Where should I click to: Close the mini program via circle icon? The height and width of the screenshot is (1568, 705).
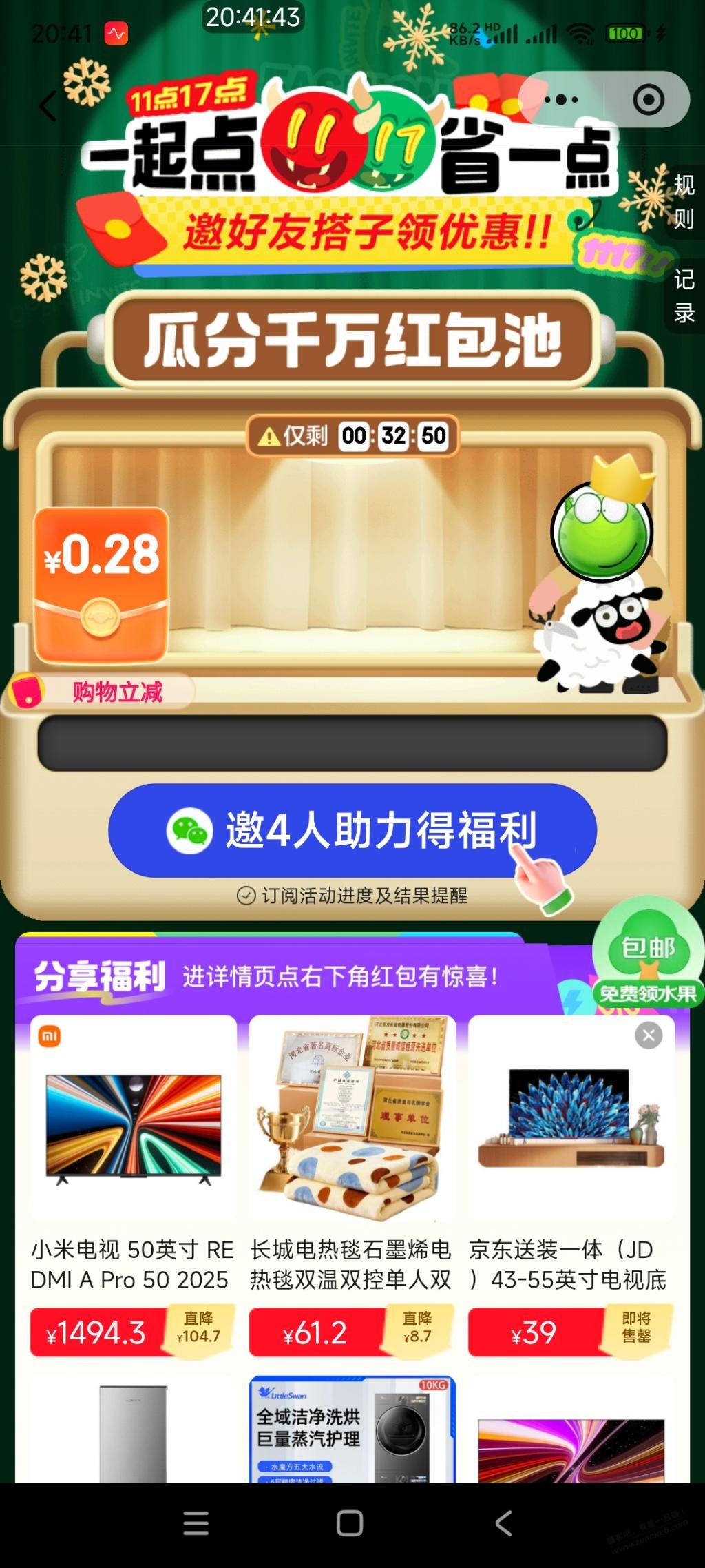coord(648,100)
